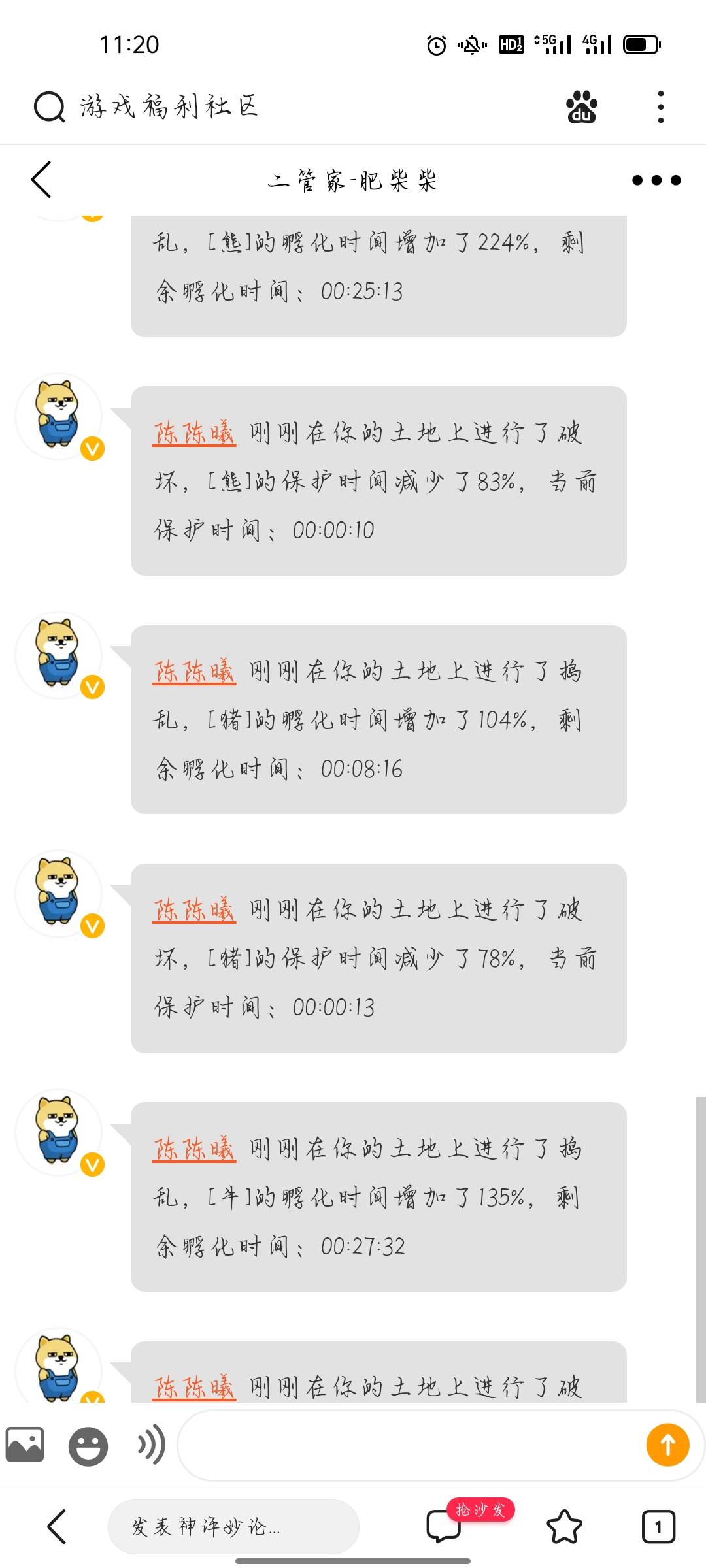Tap the search icon in the browser bar
The width and height of the screenshot is (706, 1568).
(x=49, y=106)
